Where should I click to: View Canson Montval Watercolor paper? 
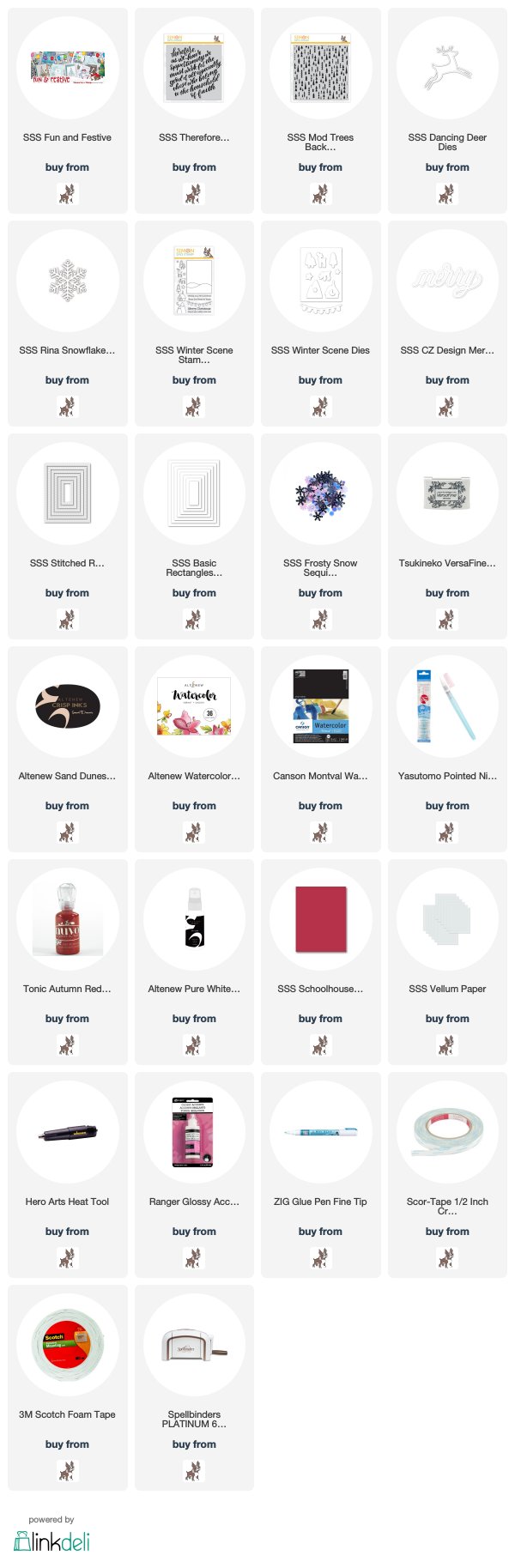tap(320, 707)
